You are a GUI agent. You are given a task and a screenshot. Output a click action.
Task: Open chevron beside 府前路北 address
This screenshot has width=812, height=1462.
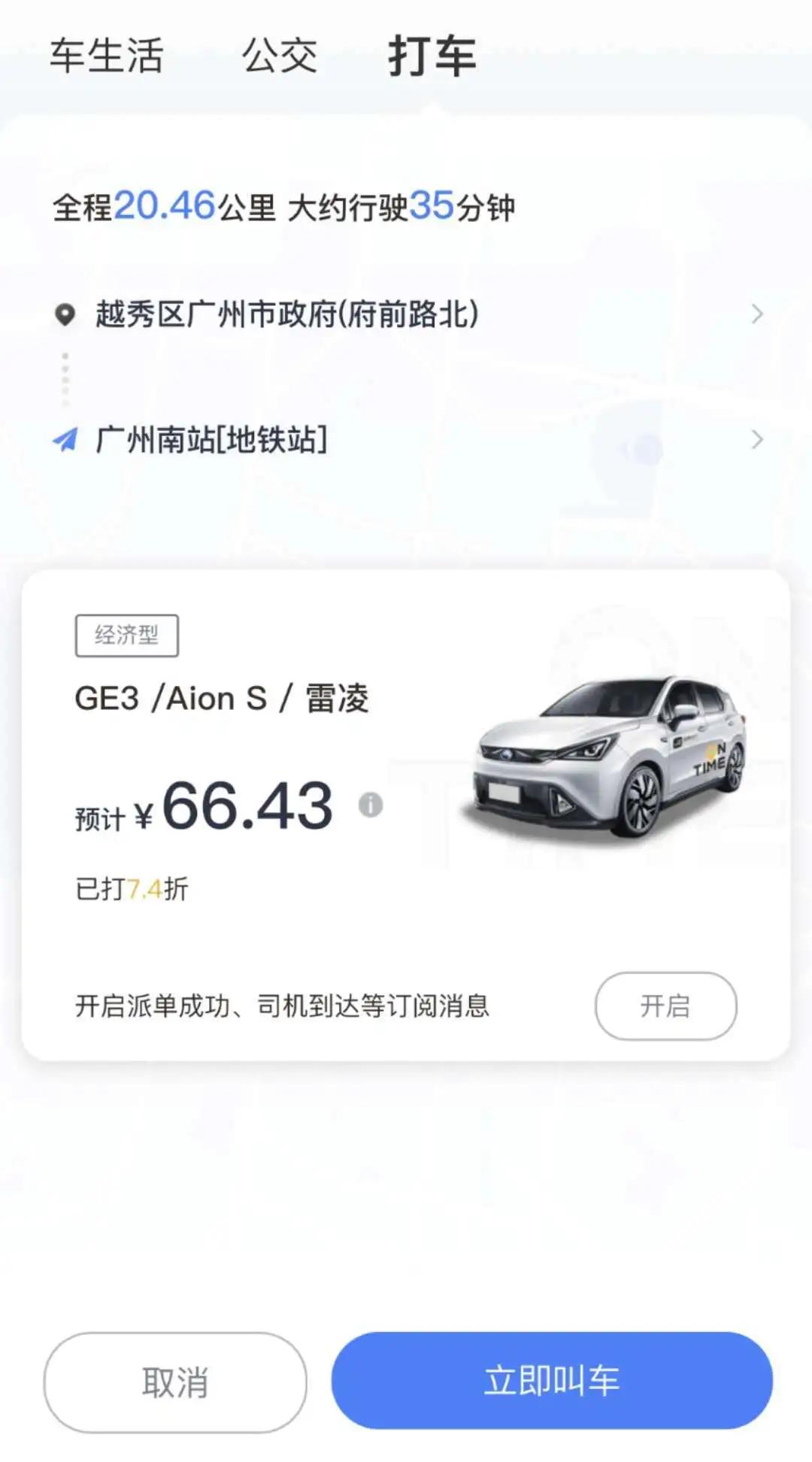coord(756,314)
